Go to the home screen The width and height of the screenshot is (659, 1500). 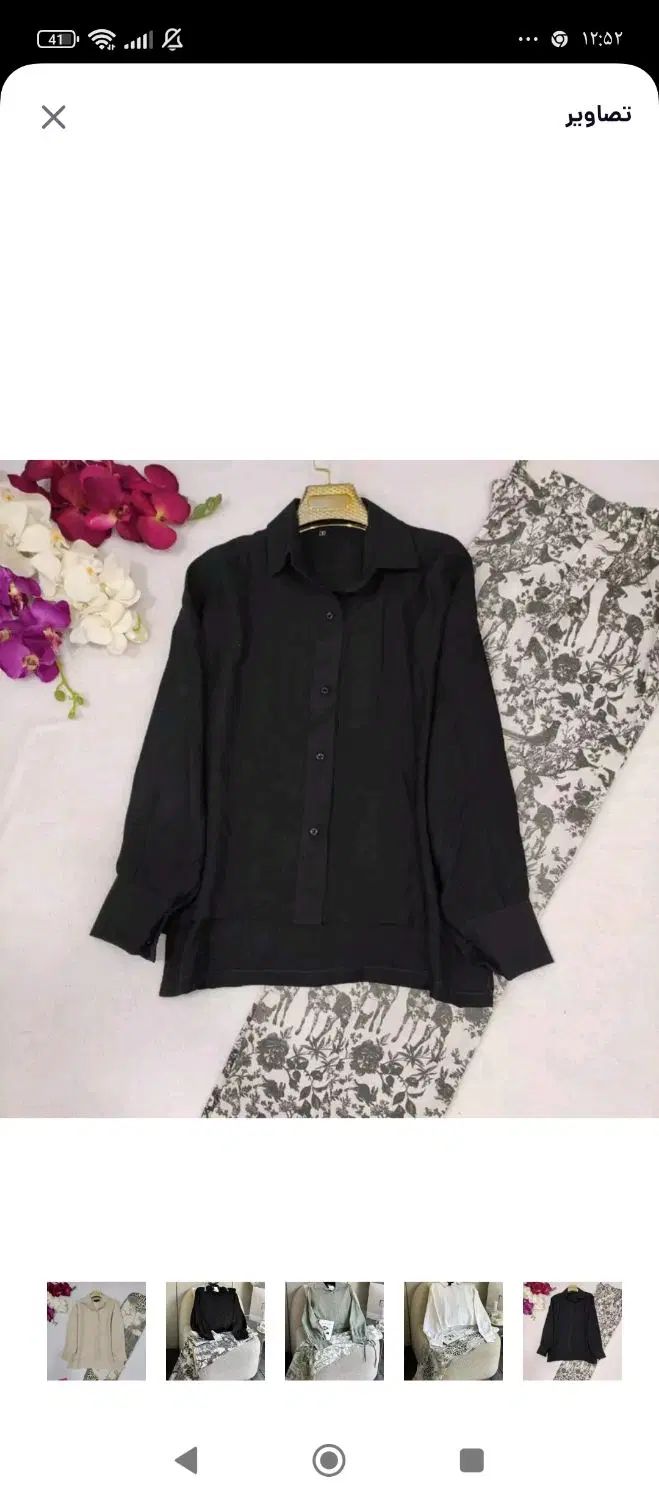(329, 1460)
